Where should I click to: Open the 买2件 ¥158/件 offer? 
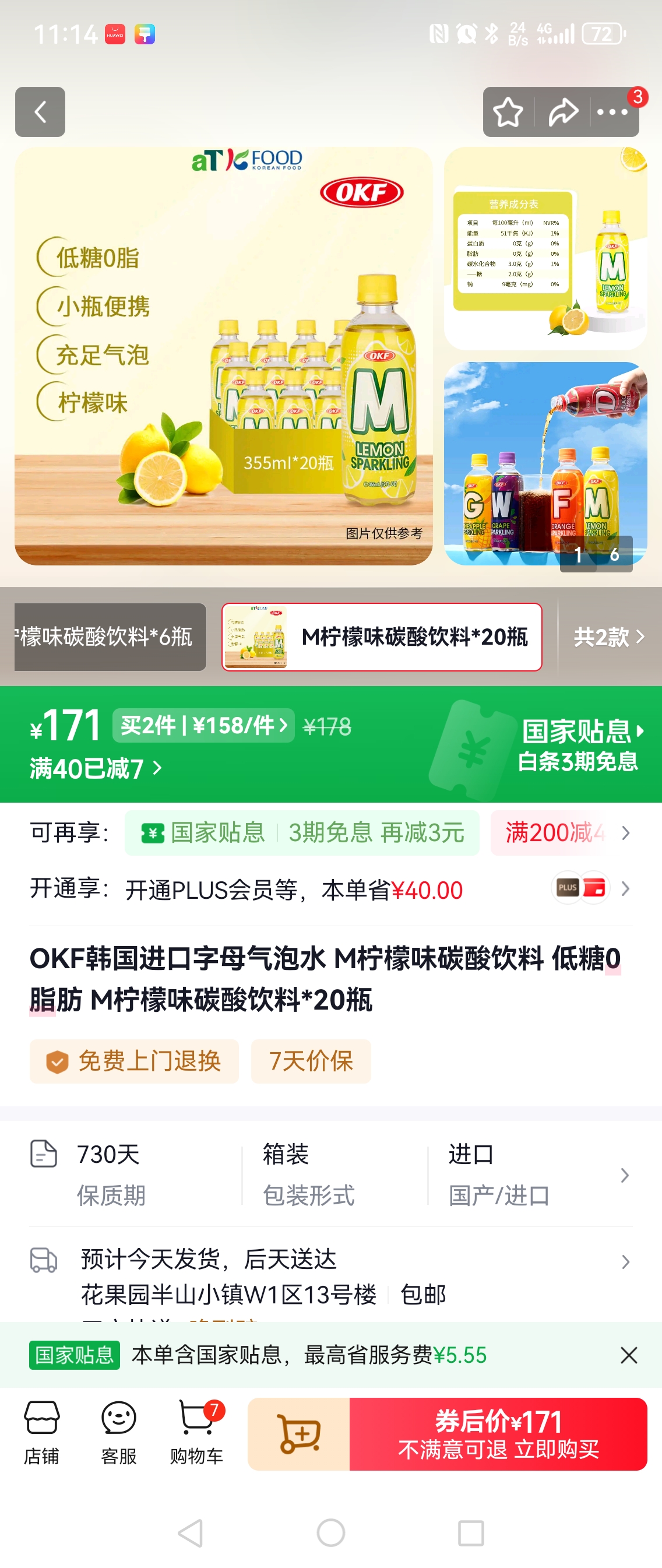[203, 726]
